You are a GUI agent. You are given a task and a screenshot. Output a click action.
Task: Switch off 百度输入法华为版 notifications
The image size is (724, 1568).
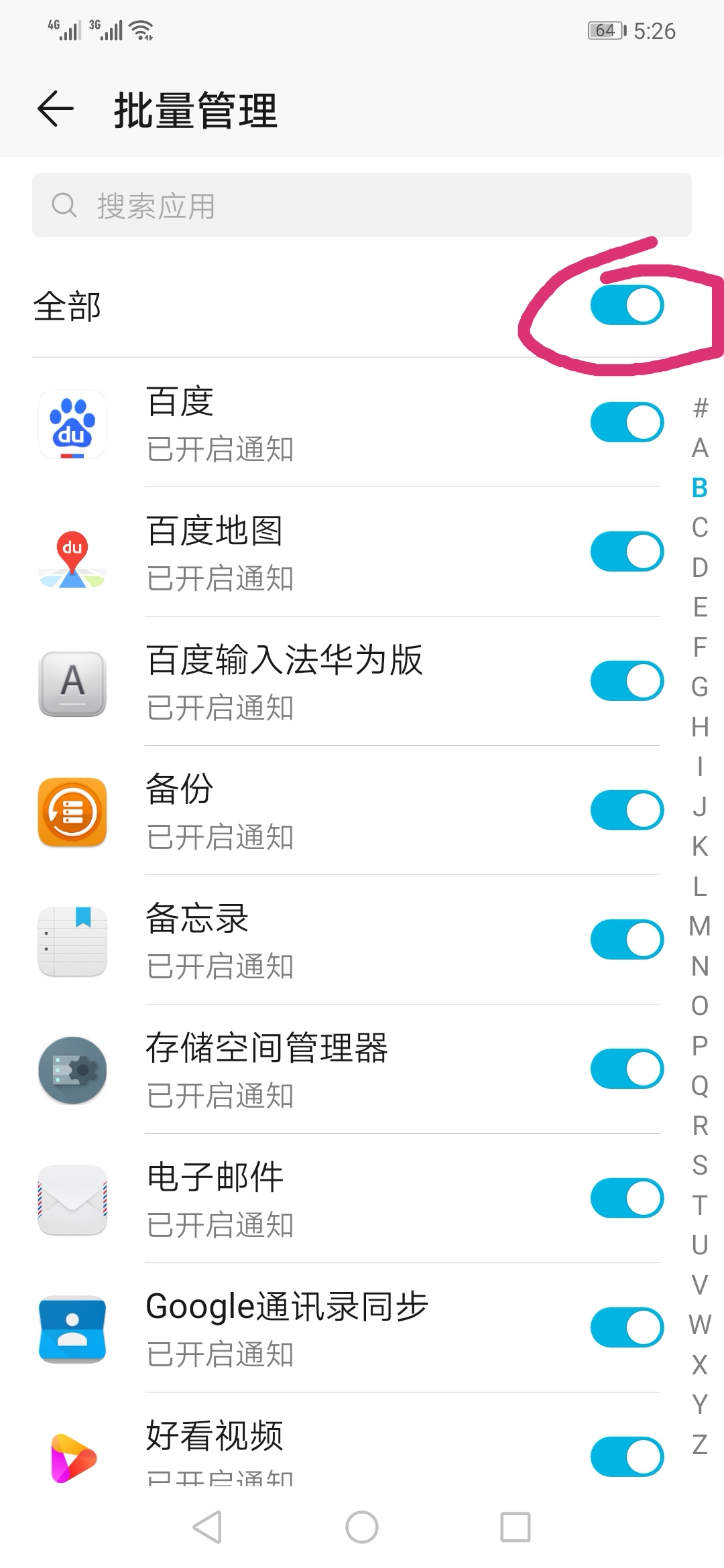tap(627, 681)
